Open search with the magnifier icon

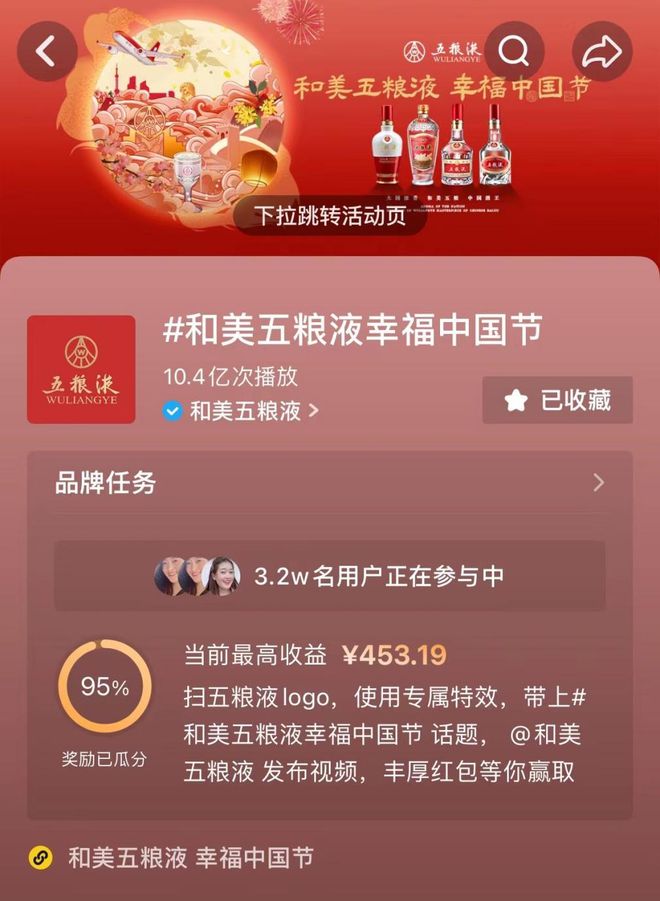[514, 51]
